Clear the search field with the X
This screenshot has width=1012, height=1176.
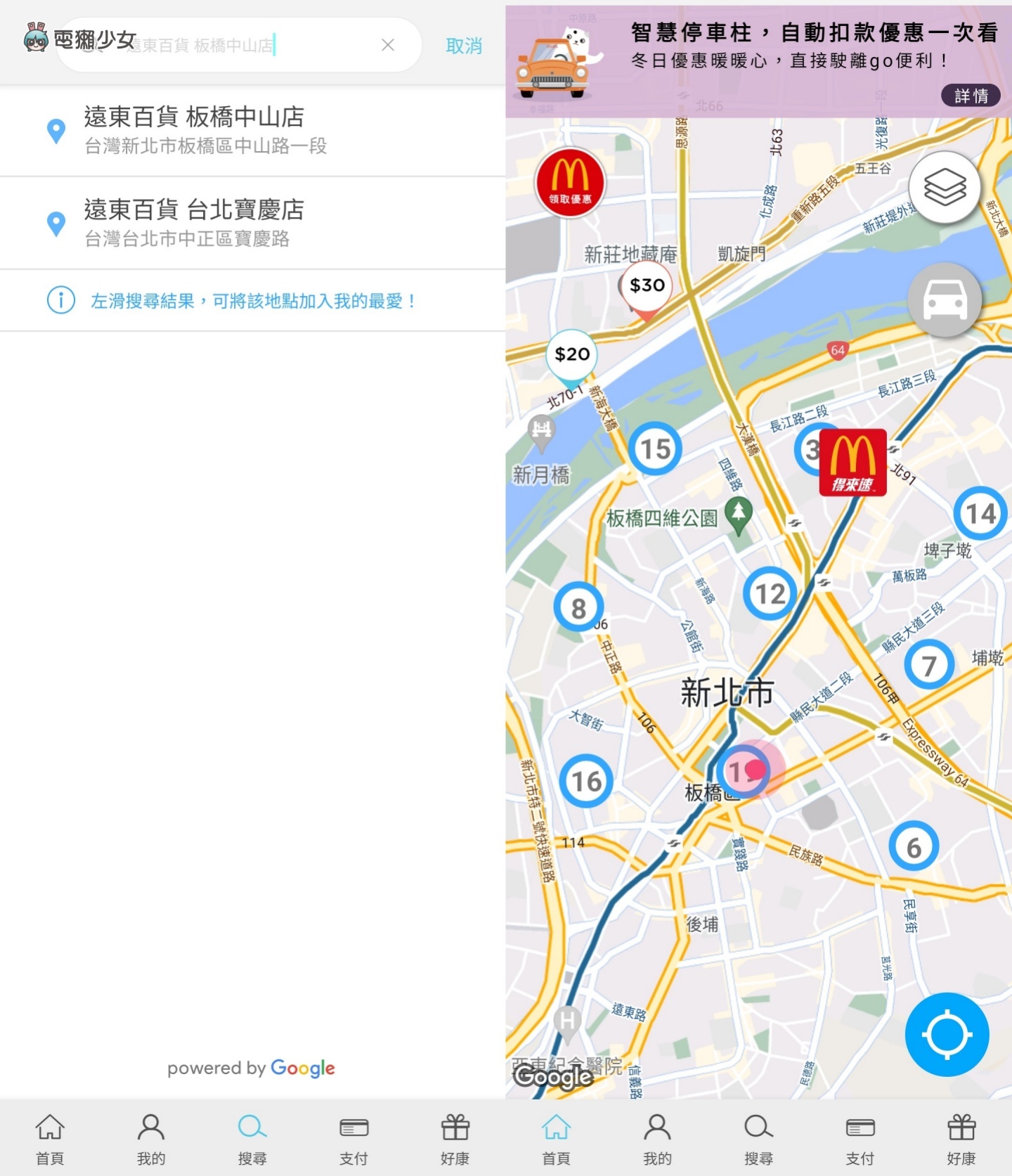[387, 44]
